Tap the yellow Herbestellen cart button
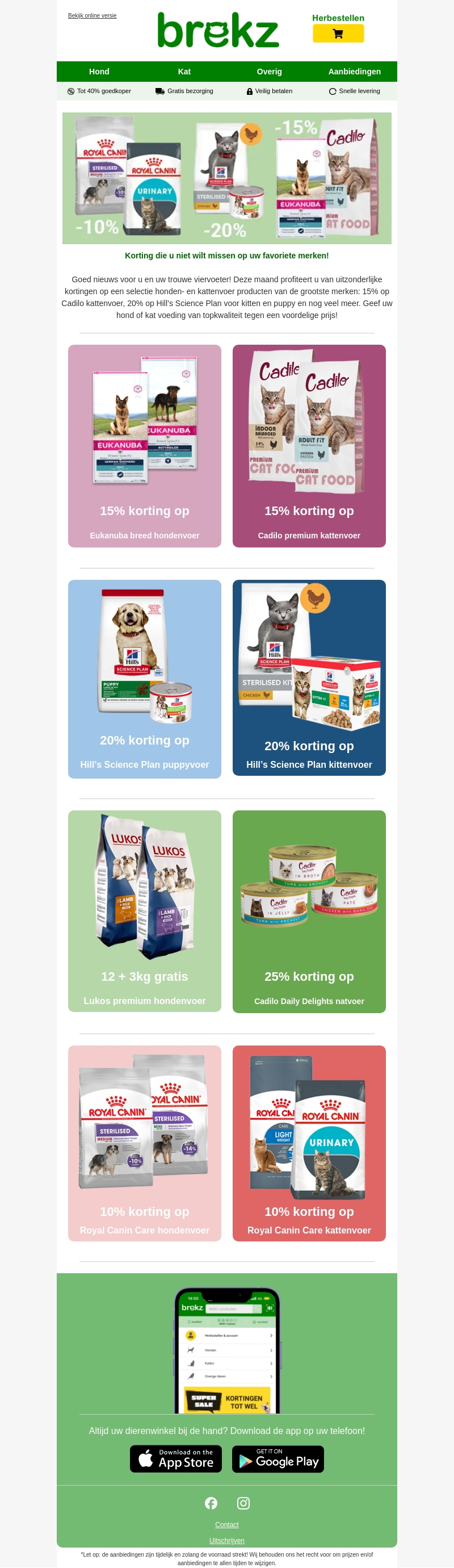454x1568 pixels. click(338, 34)
